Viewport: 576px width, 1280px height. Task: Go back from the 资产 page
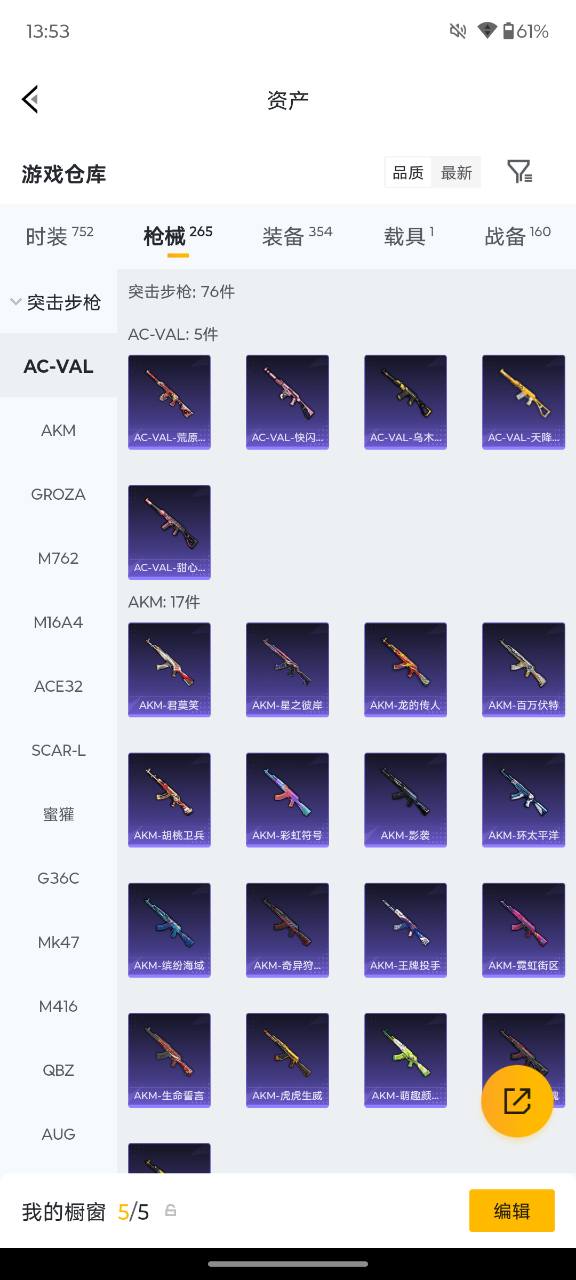pos(30,99)
